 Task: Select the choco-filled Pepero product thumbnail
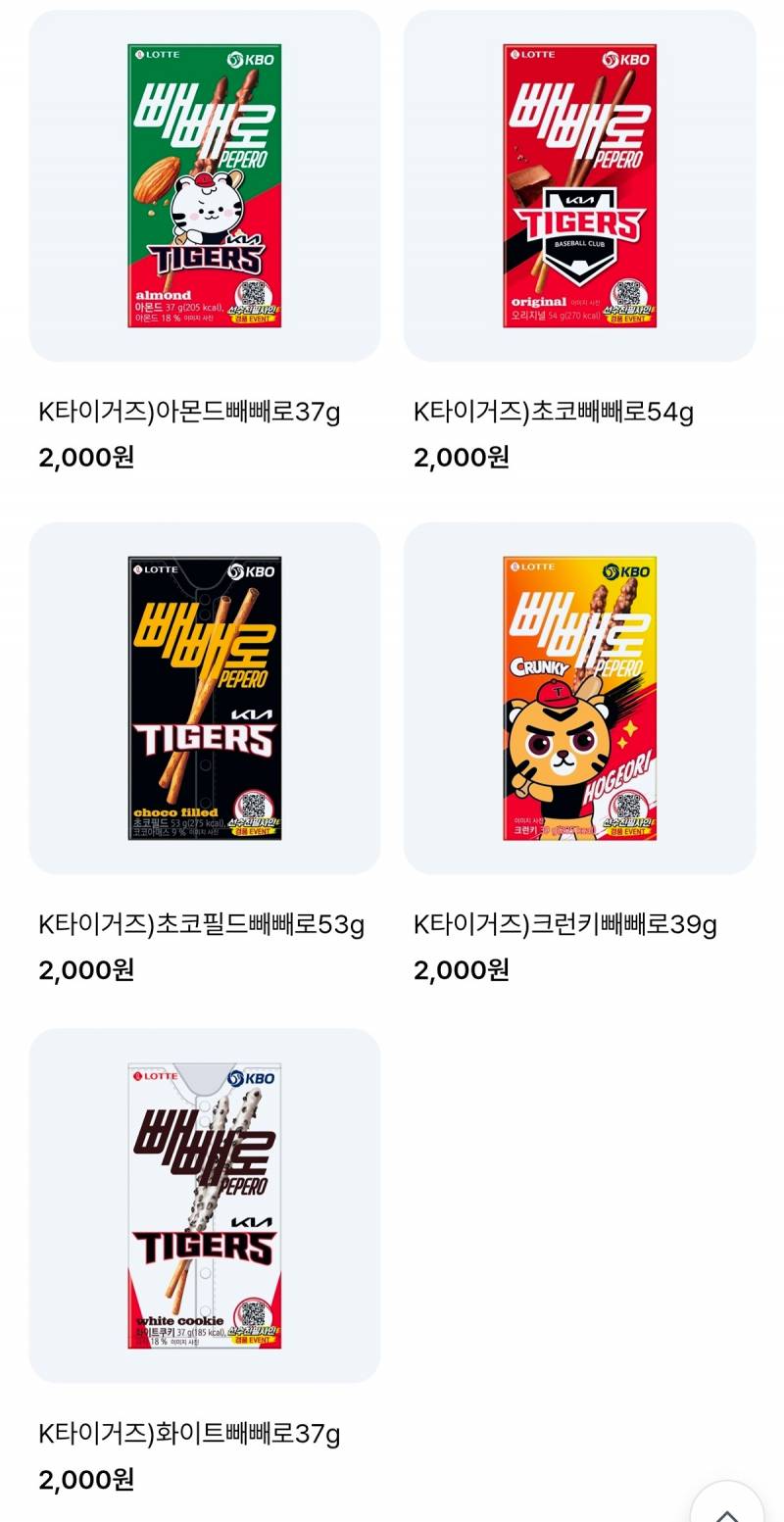205,700
